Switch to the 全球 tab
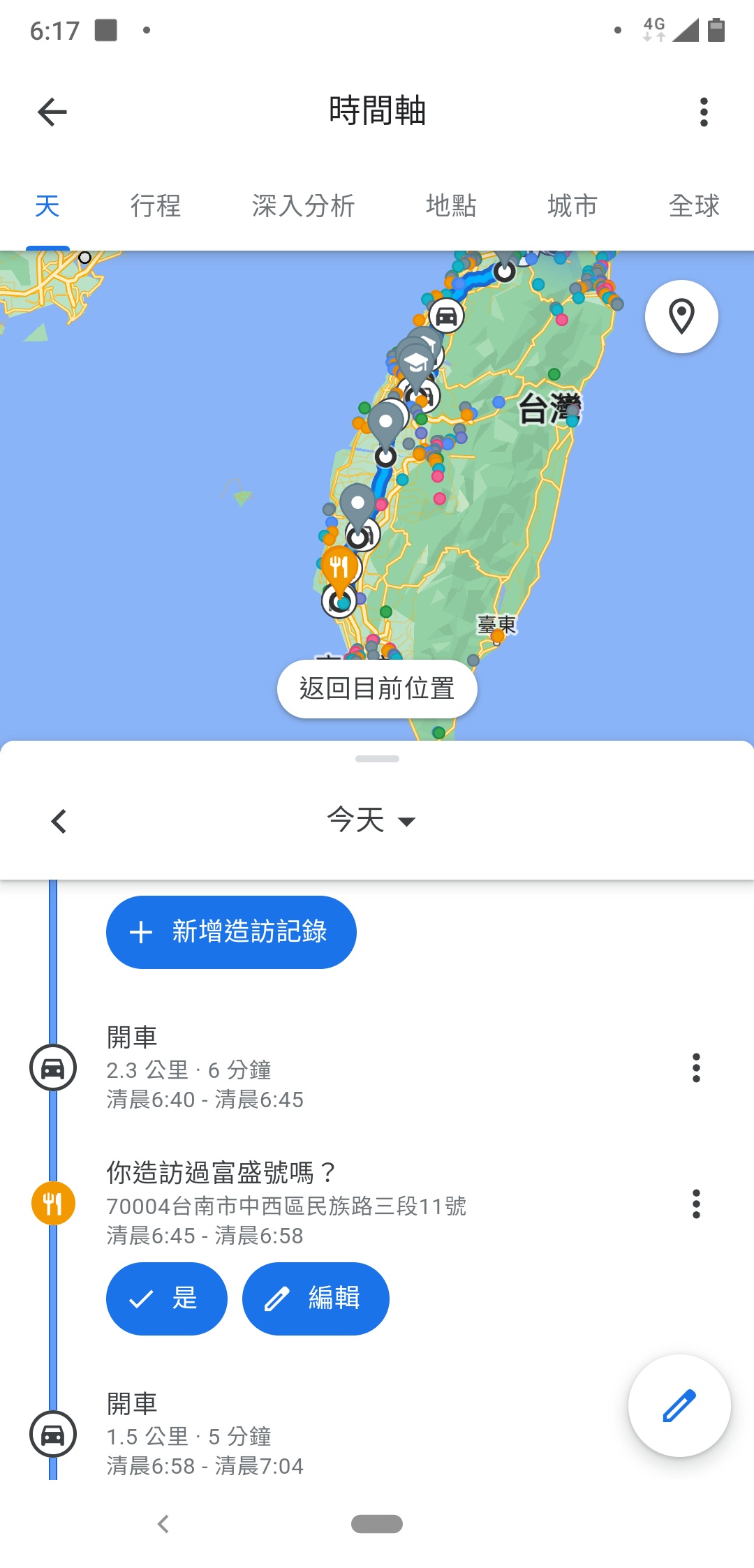The width and height of the screenshot is (754, 1568). click(x=693, y=206)
